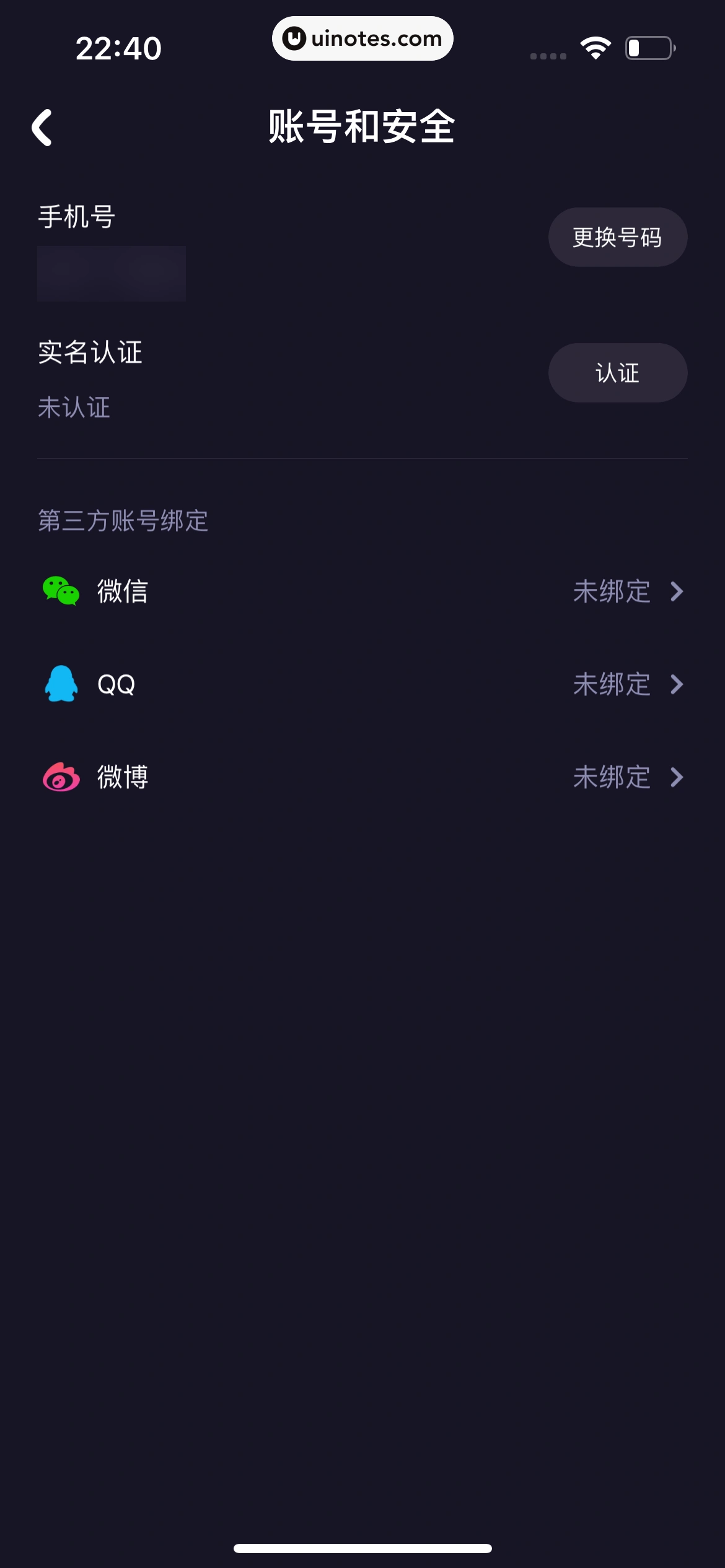The width and height of the screenshot is (725, 1568).
Task: Tap the Weibo eye icon
Action: pyautogui.click(x=60, y=778)
